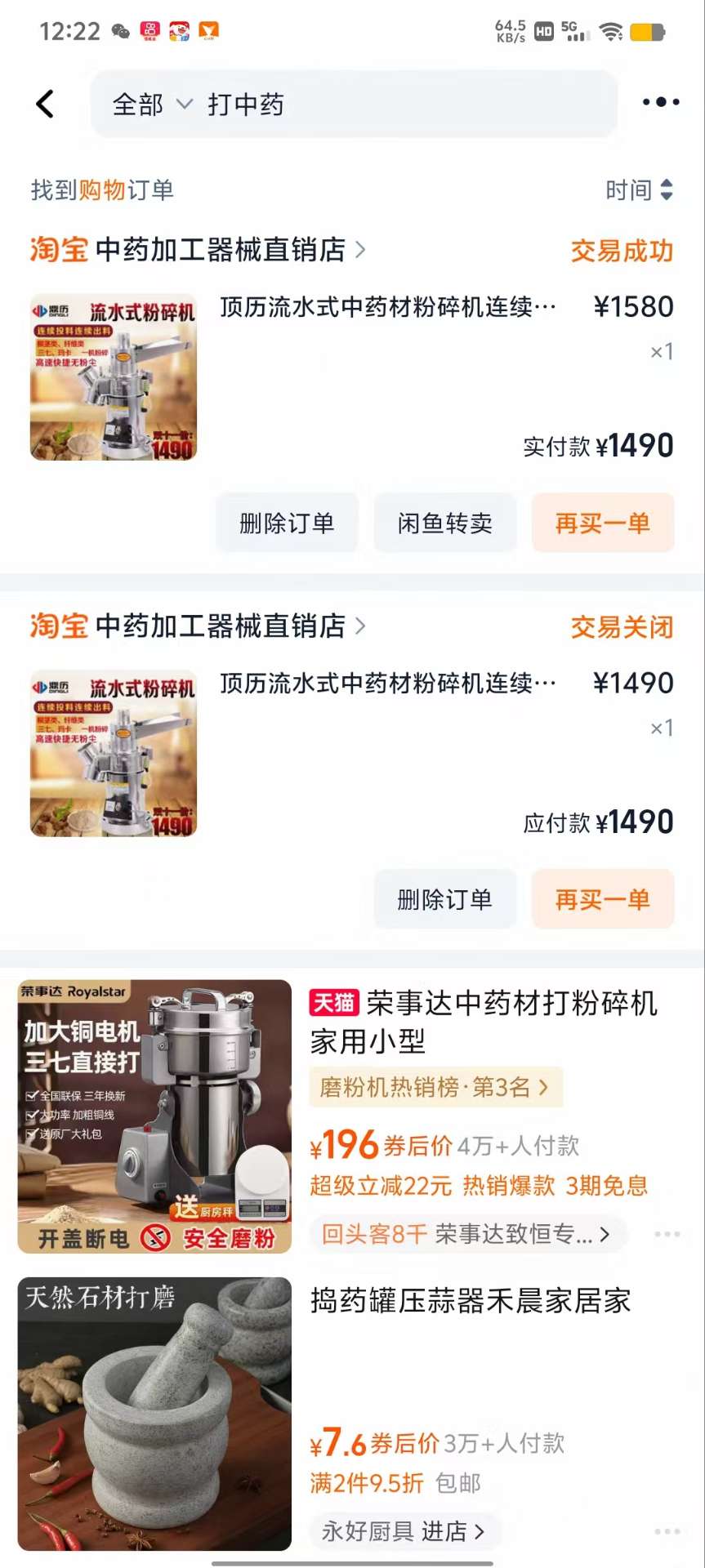Resell the crusher via 闲鱼转卖
This screenshot has width=705, height=1568.
(x=445, y=523)
